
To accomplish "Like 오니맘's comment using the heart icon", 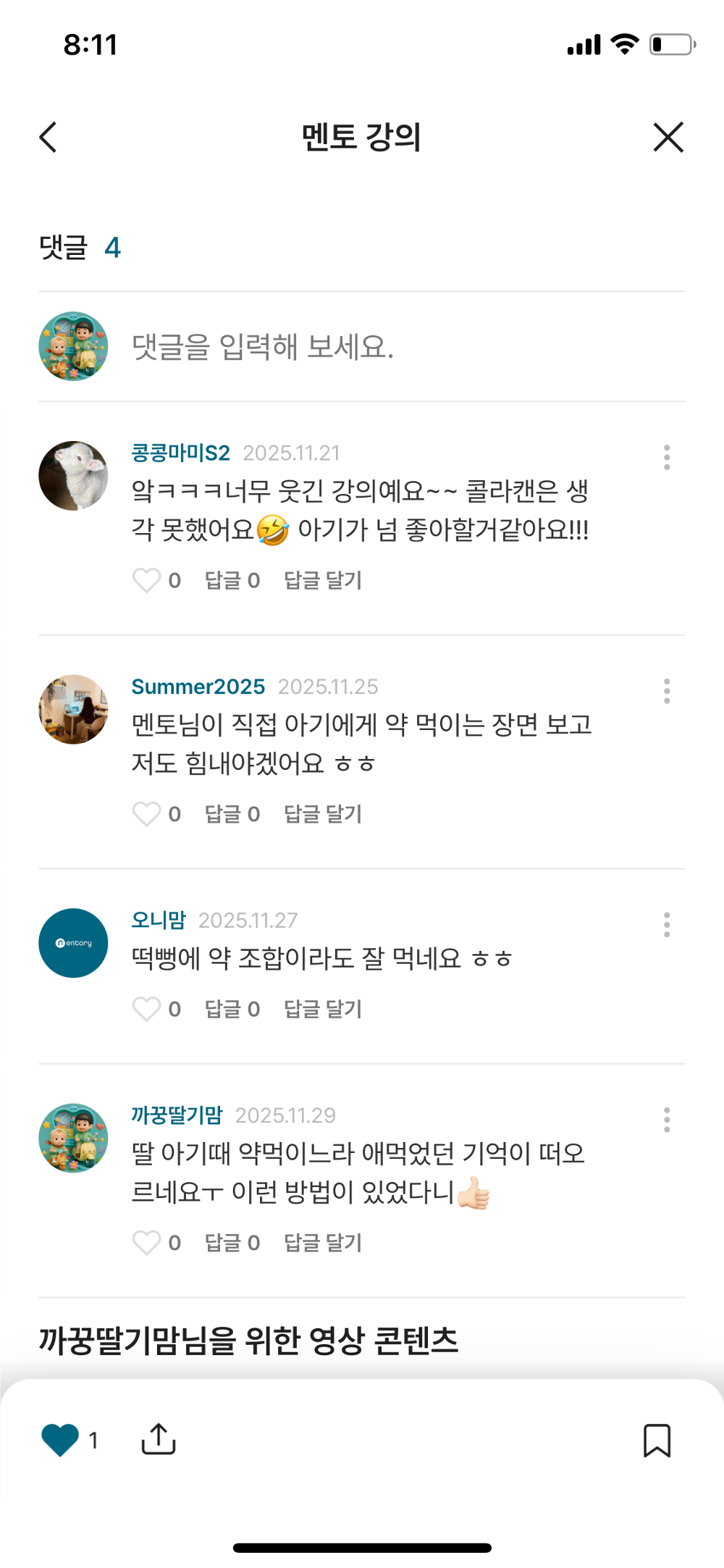I will [x=147, y=1008].
